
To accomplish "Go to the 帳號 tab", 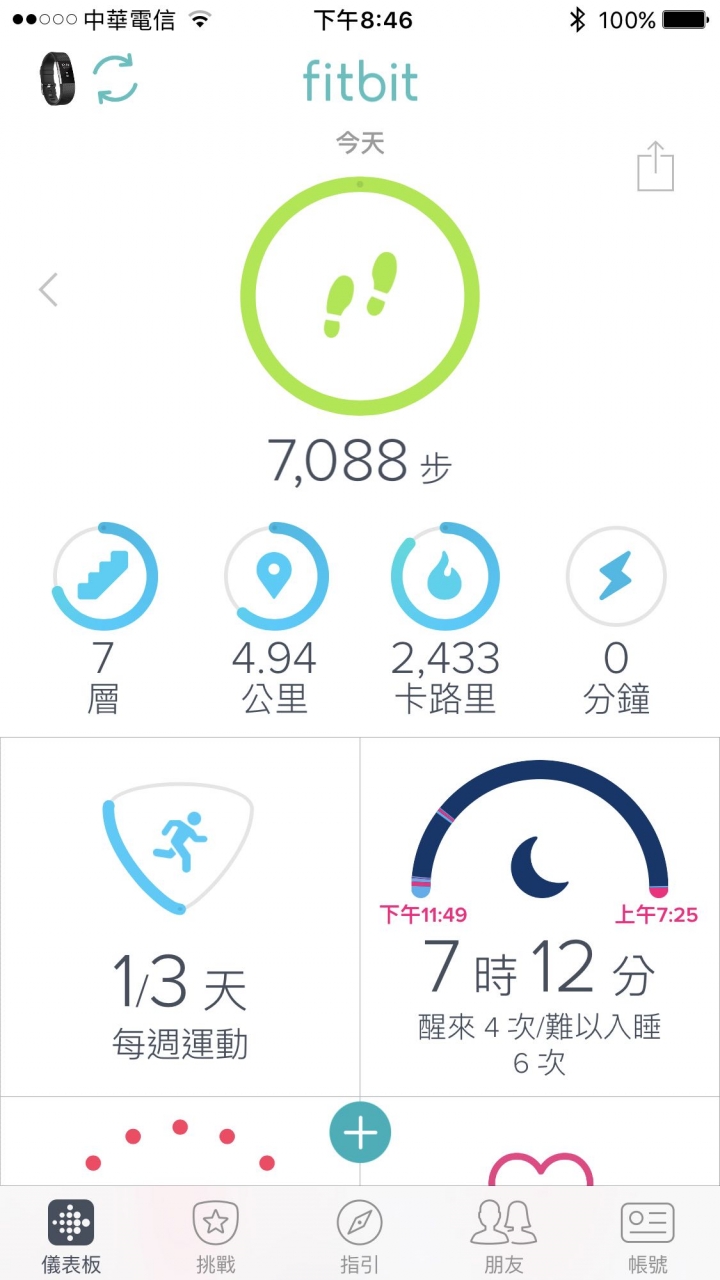I will tap(648, 1236).
